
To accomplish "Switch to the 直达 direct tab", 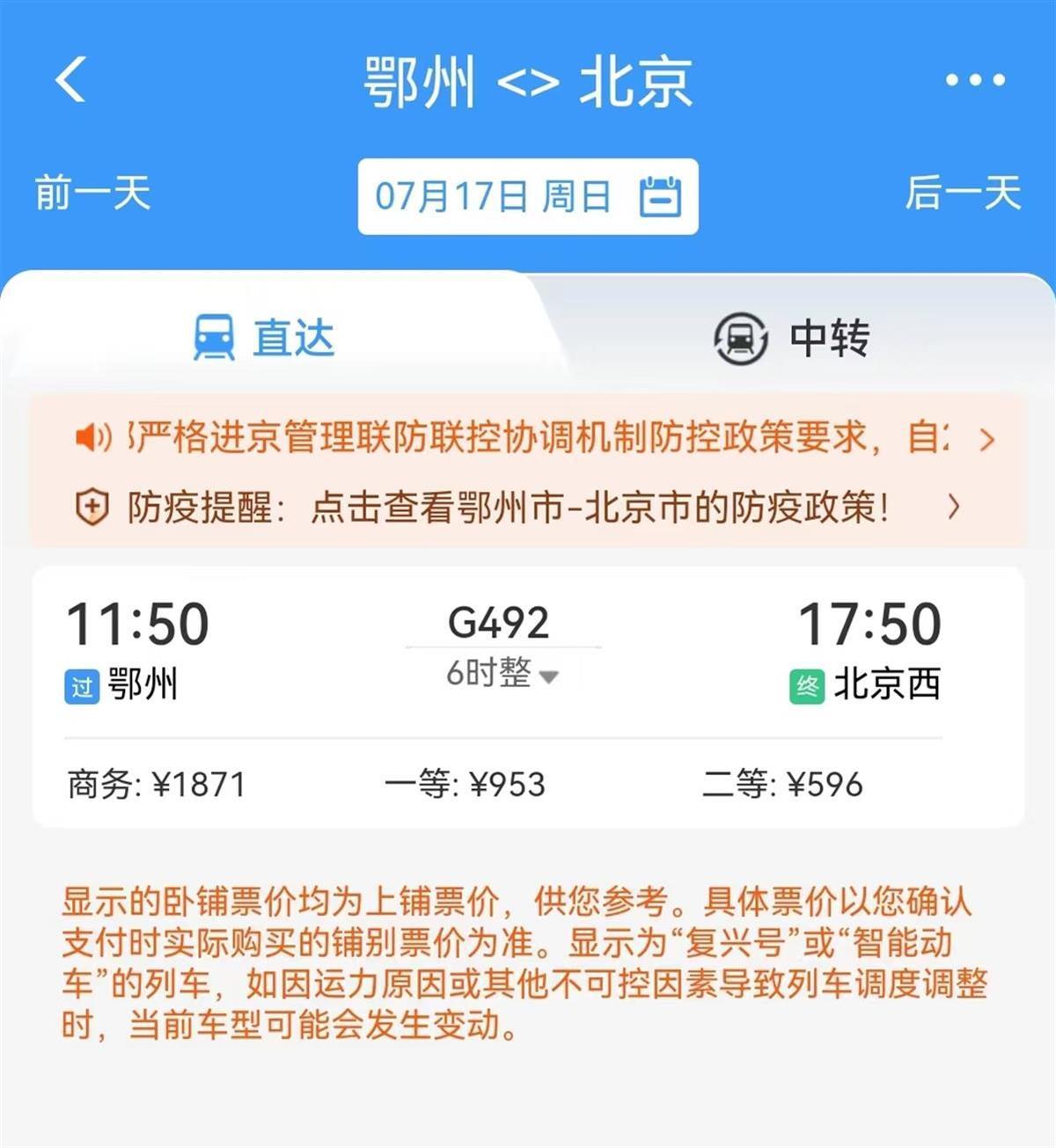I will pyautogui.click(x=264, y=338).
